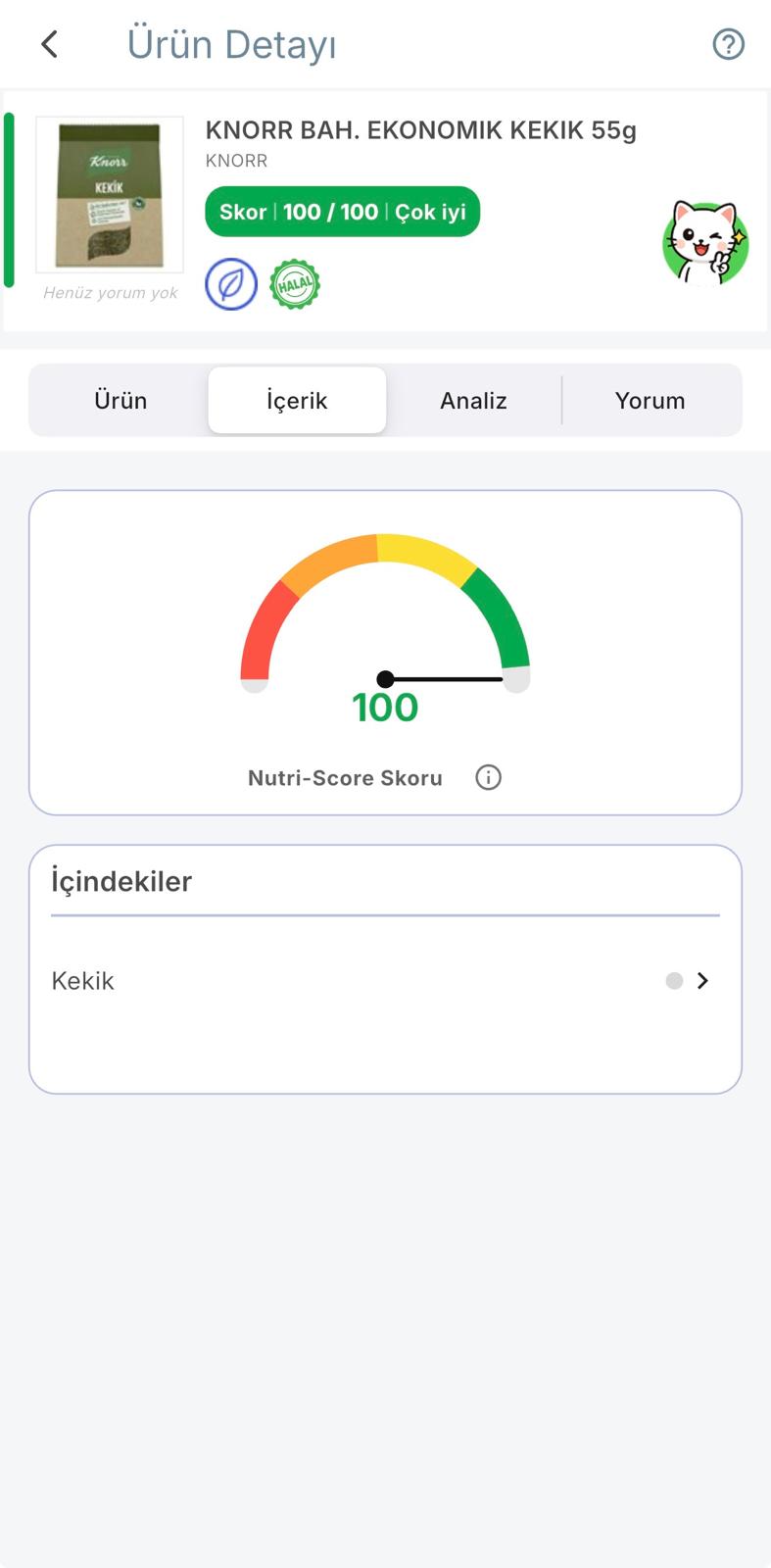Open the Ürün tab

point(120,400)
